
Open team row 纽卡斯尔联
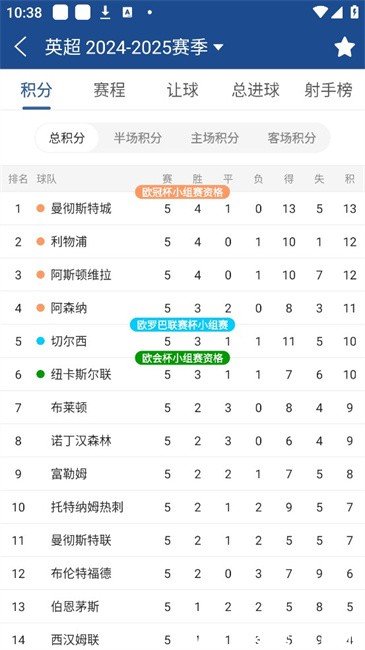(x=182, y=374)
